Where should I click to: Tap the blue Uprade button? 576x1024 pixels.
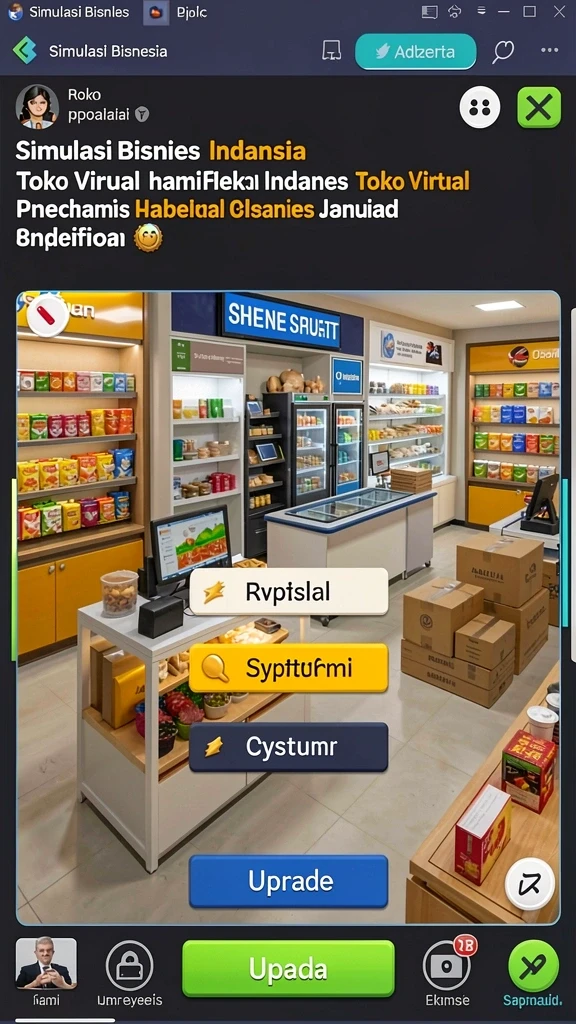click(289, 881)
